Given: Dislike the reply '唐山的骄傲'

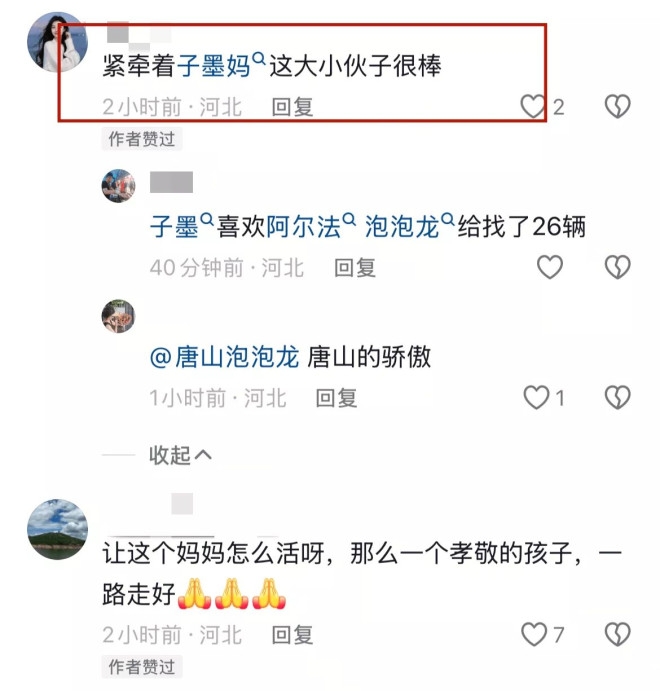Looking at the screenshot, I should (617, 398).
